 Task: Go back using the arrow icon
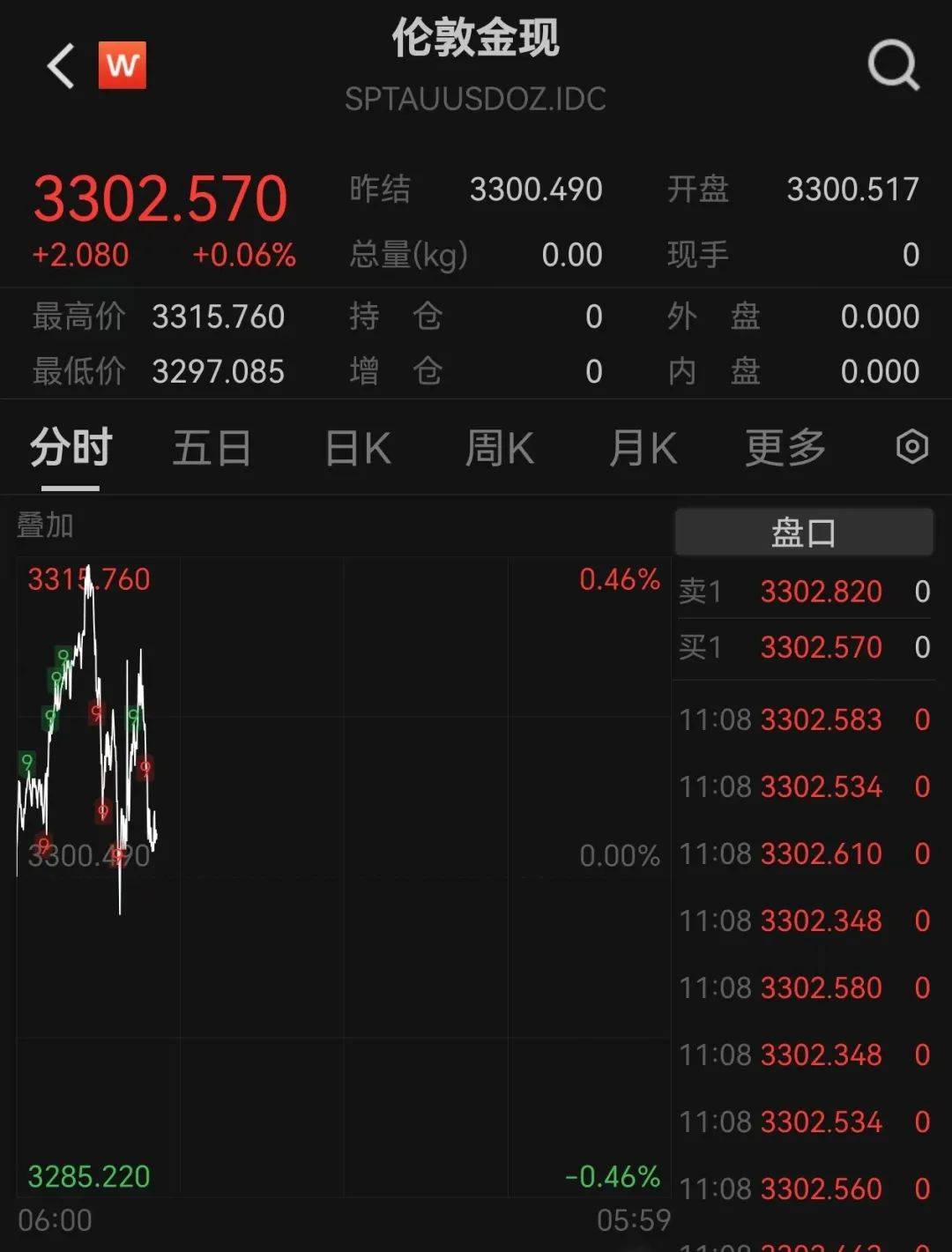pos(61,66)
